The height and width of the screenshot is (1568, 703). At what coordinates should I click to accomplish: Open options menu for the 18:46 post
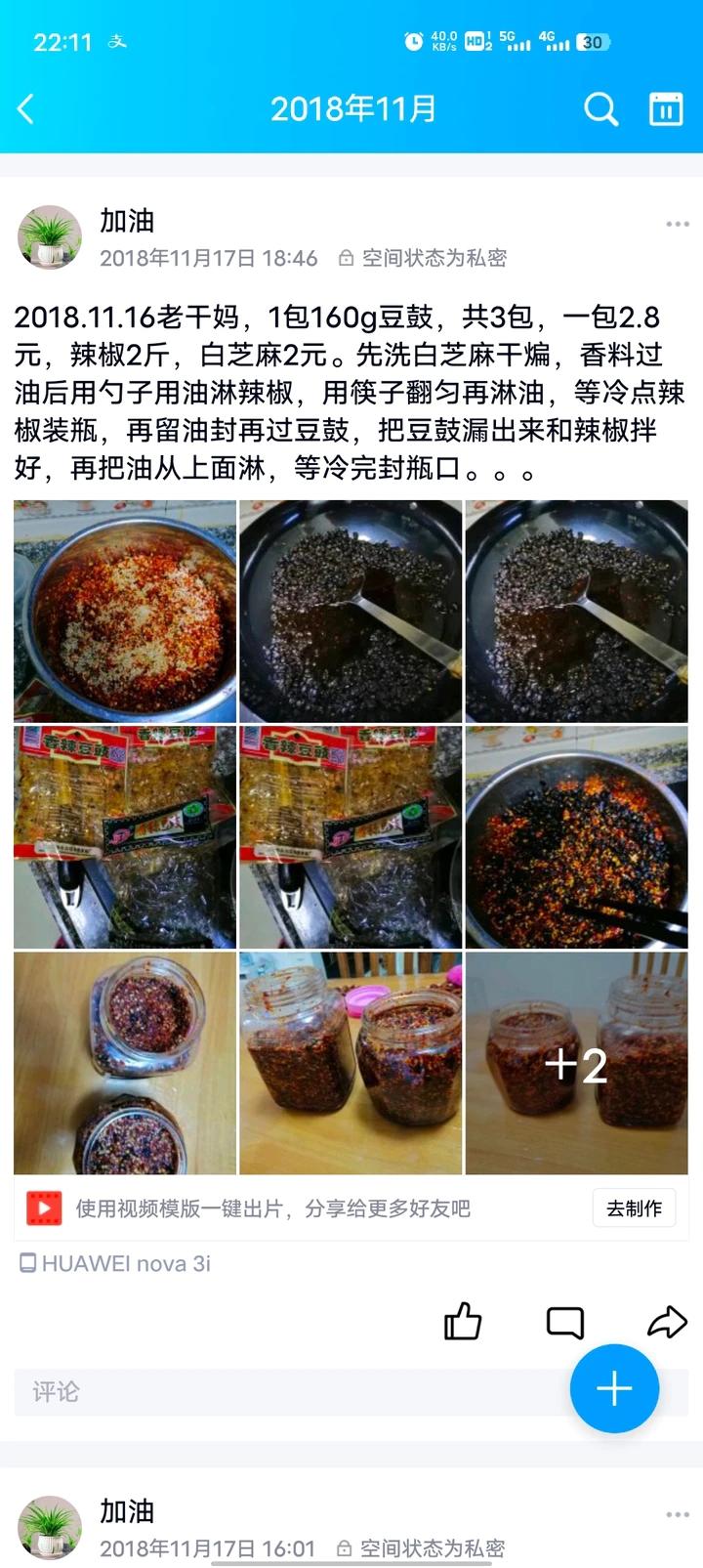click(677, 225)
